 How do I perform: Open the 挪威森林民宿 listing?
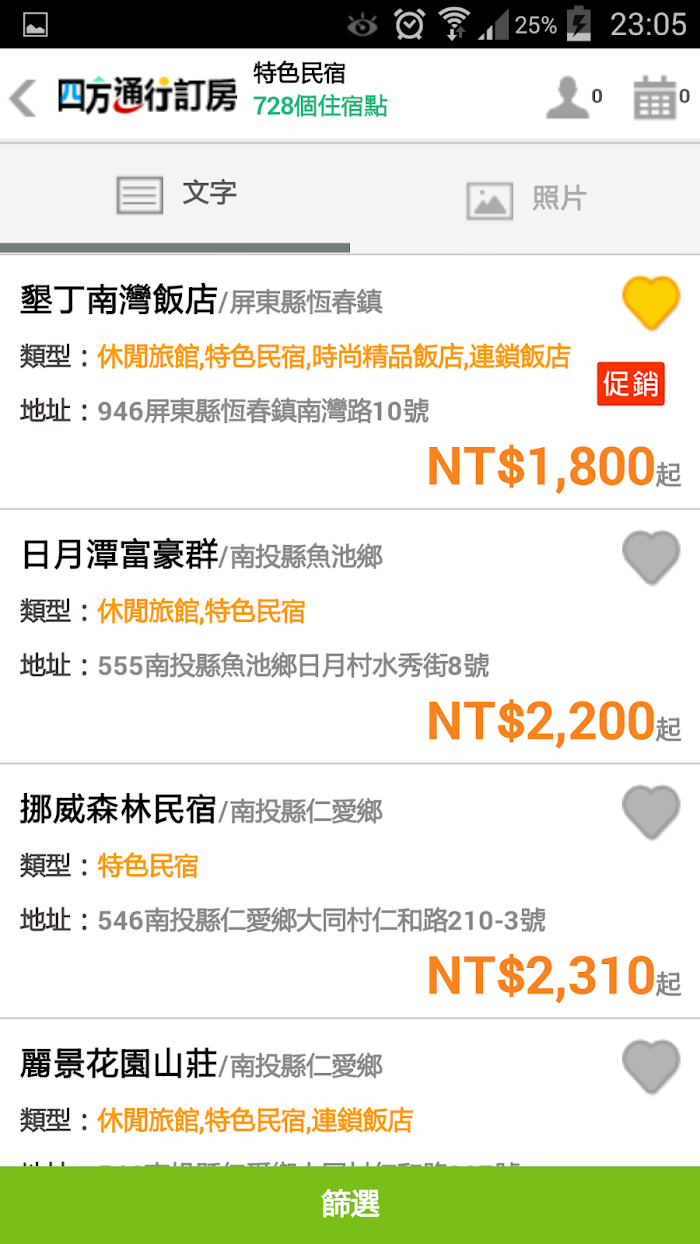pos(350,892)
